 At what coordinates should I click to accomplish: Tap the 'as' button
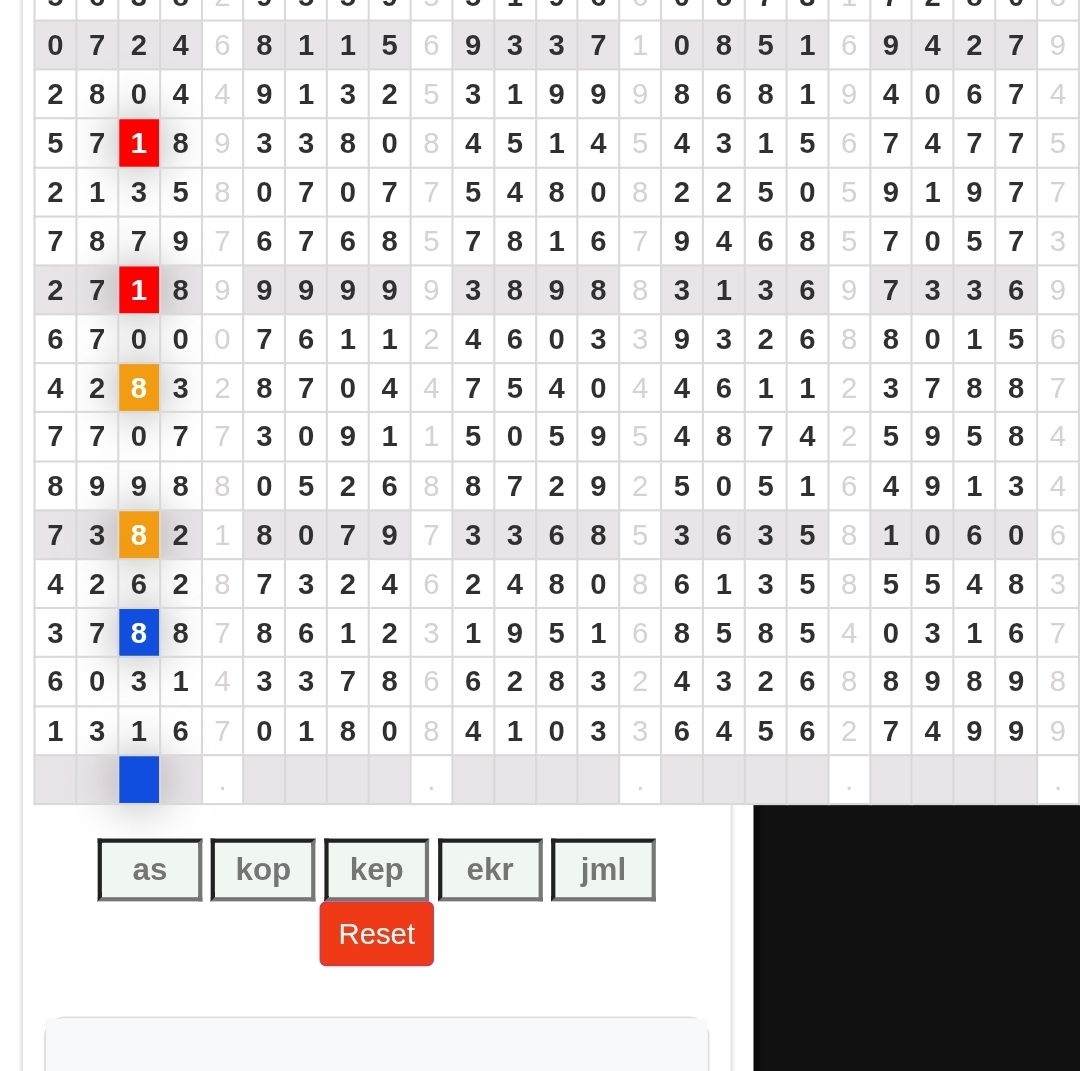[150, 870]
